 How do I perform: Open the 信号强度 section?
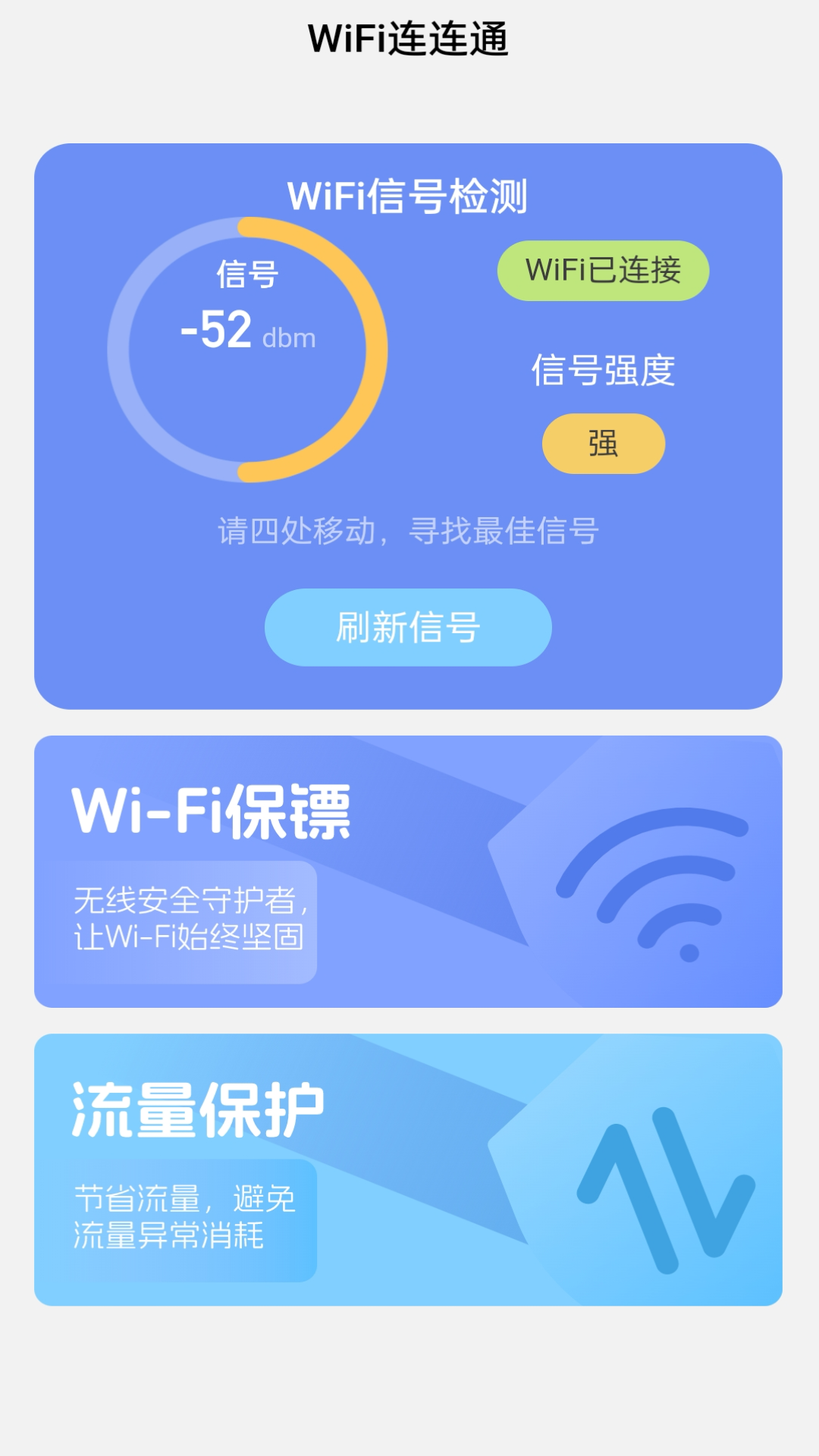(603, 372)
